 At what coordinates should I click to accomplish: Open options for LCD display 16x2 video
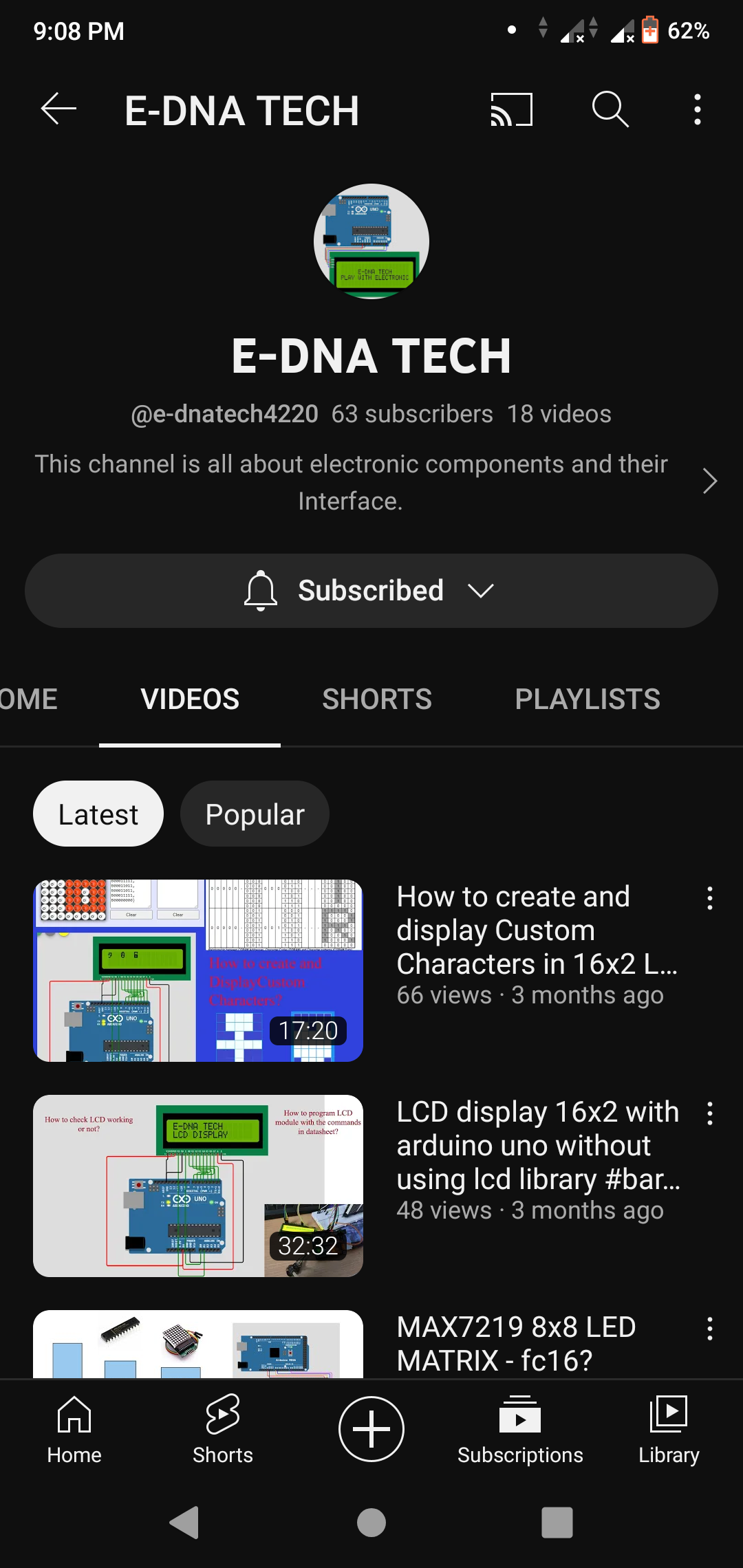(710, 1113)
